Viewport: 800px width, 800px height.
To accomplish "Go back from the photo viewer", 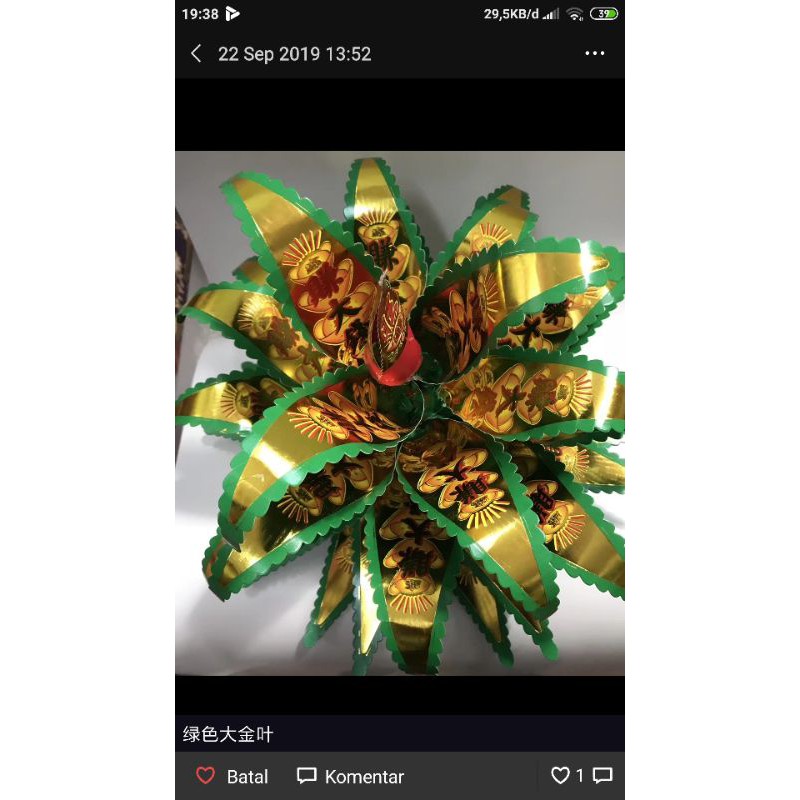I will [196, 54].
